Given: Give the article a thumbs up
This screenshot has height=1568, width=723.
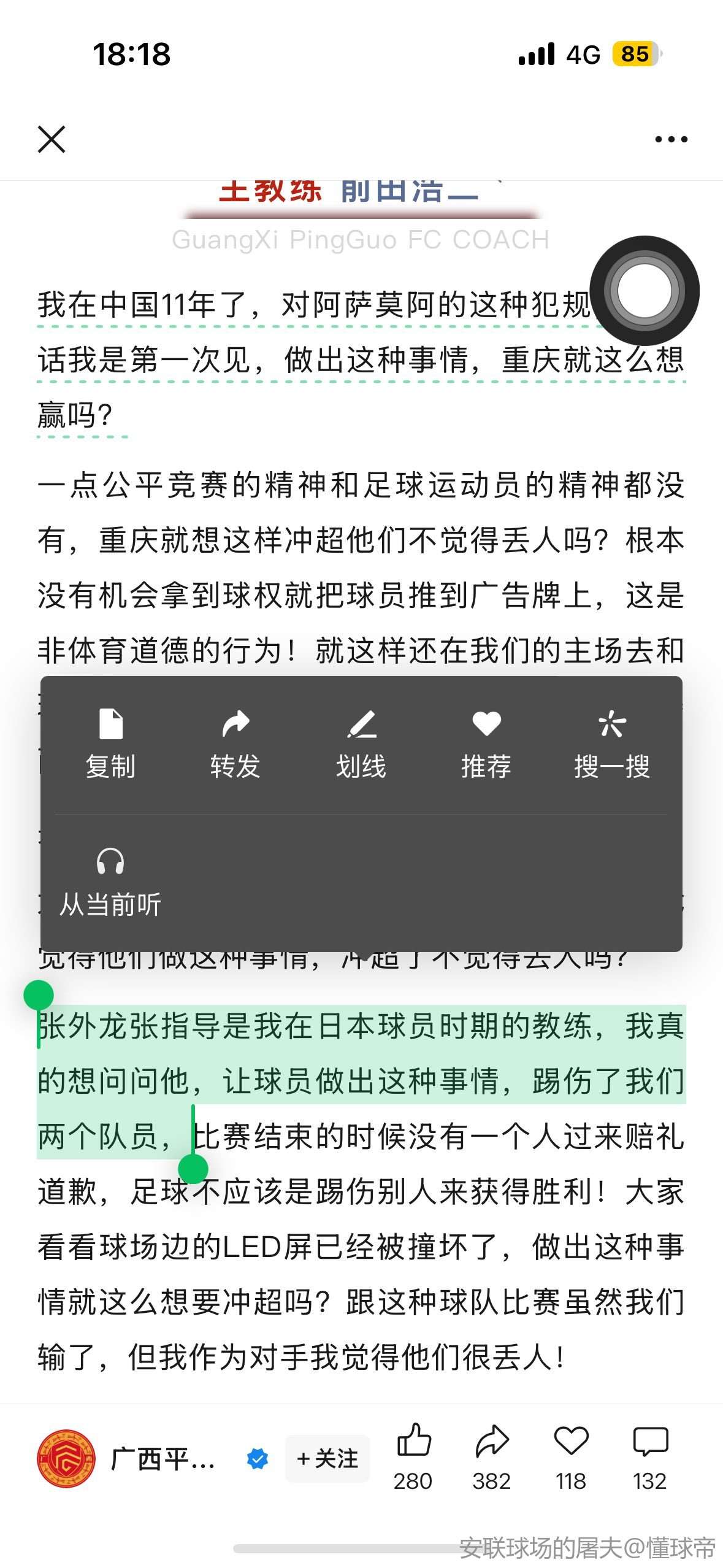Looking at the screenshot, I should (413, 1457).
